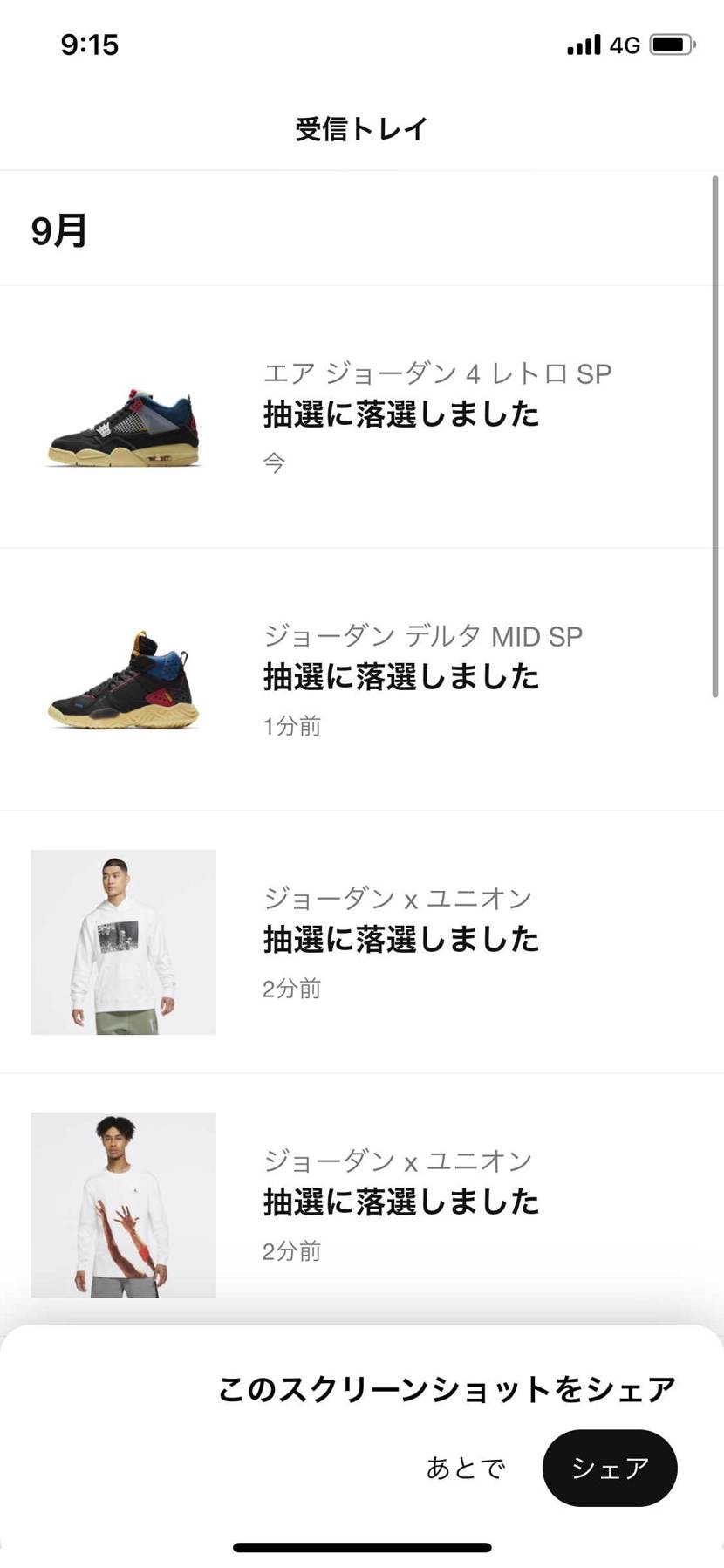The height and width of the screenshot is (1568, 724).
Task: Tap the 9:15 clock in status bar
Action: pyautogui.click(x=87, y=45)
